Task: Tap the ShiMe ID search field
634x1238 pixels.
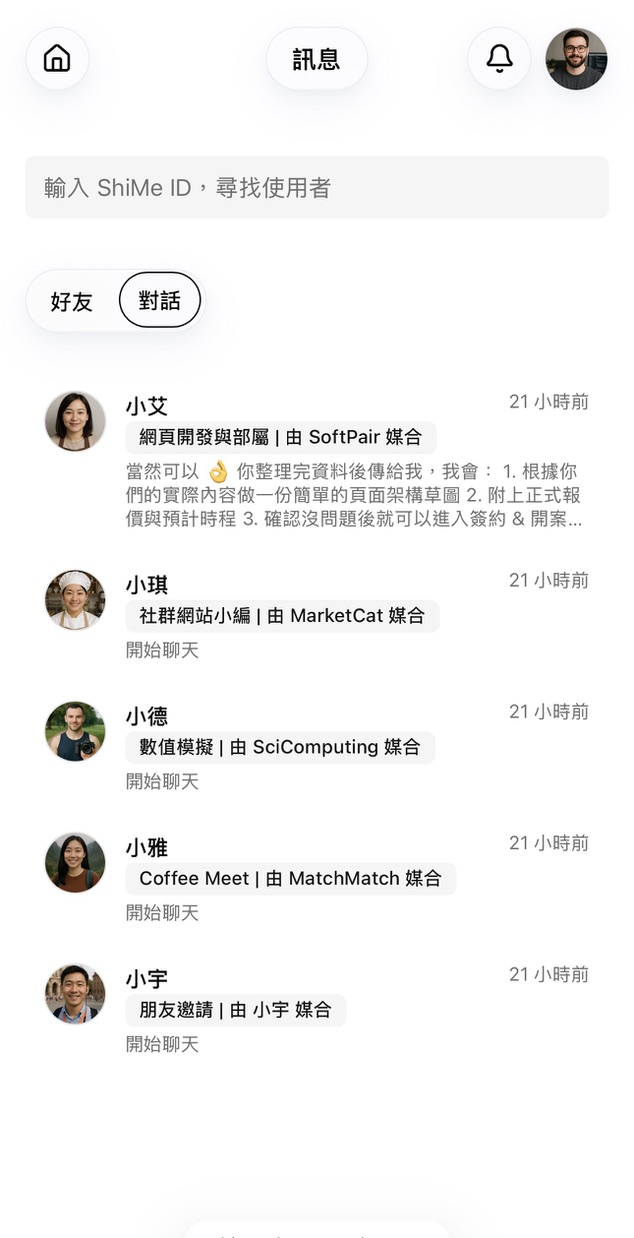Action: tap(316, 187)
